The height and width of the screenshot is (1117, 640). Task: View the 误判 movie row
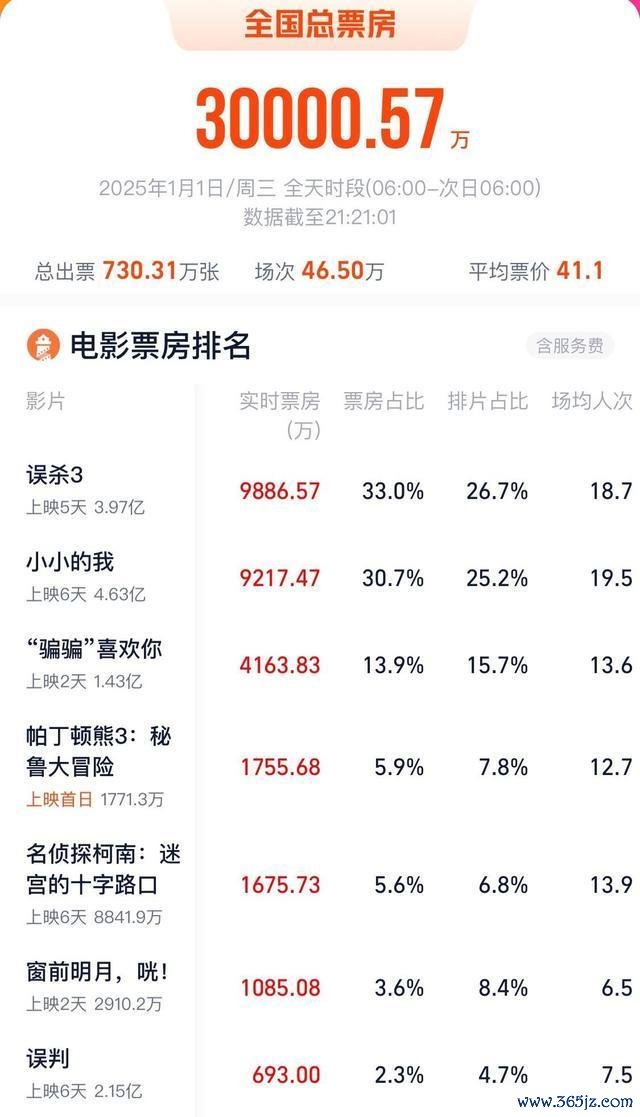tap(320, 1074)
